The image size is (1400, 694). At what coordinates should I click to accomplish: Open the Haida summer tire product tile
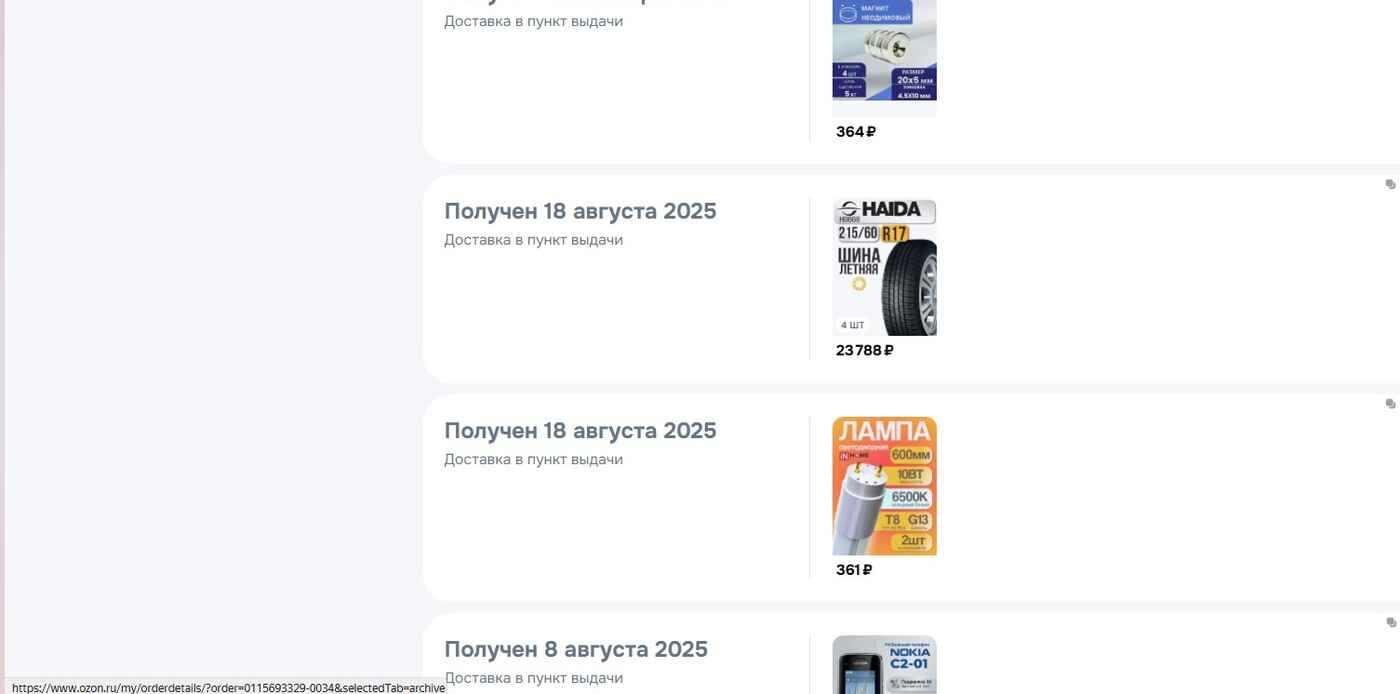pos(884,267)
